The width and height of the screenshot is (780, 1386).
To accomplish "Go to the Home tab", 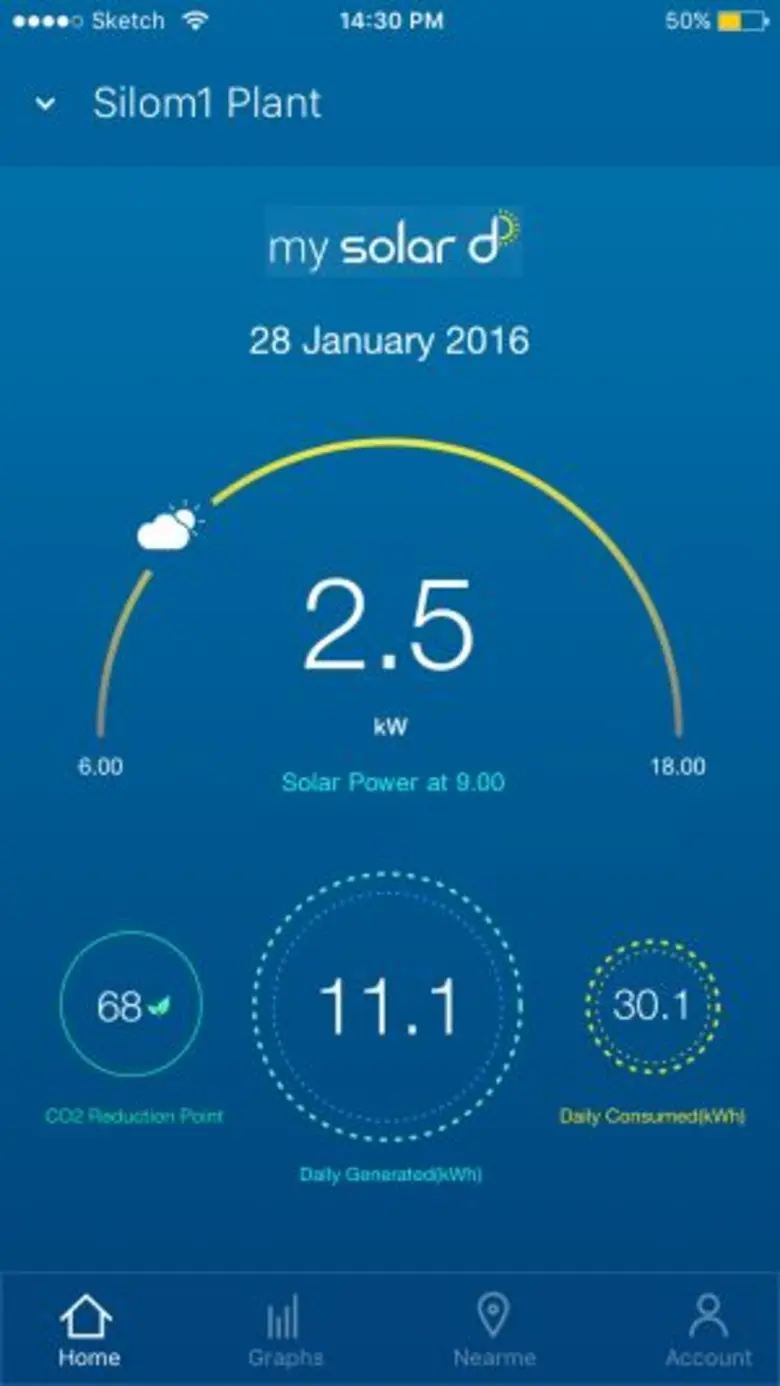I will pos(88,1332).
